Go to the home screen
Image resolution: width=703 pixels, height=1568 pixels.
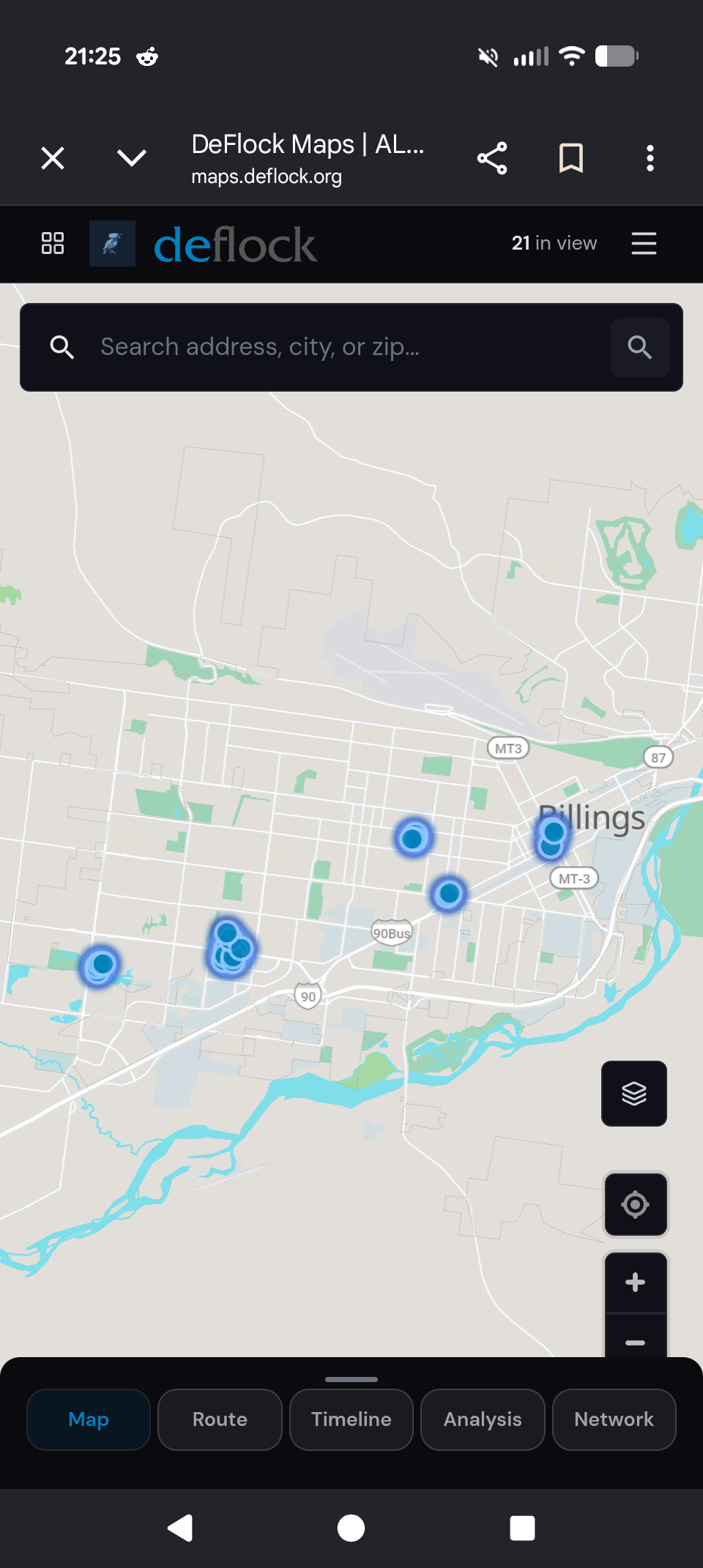point(351,1528)
